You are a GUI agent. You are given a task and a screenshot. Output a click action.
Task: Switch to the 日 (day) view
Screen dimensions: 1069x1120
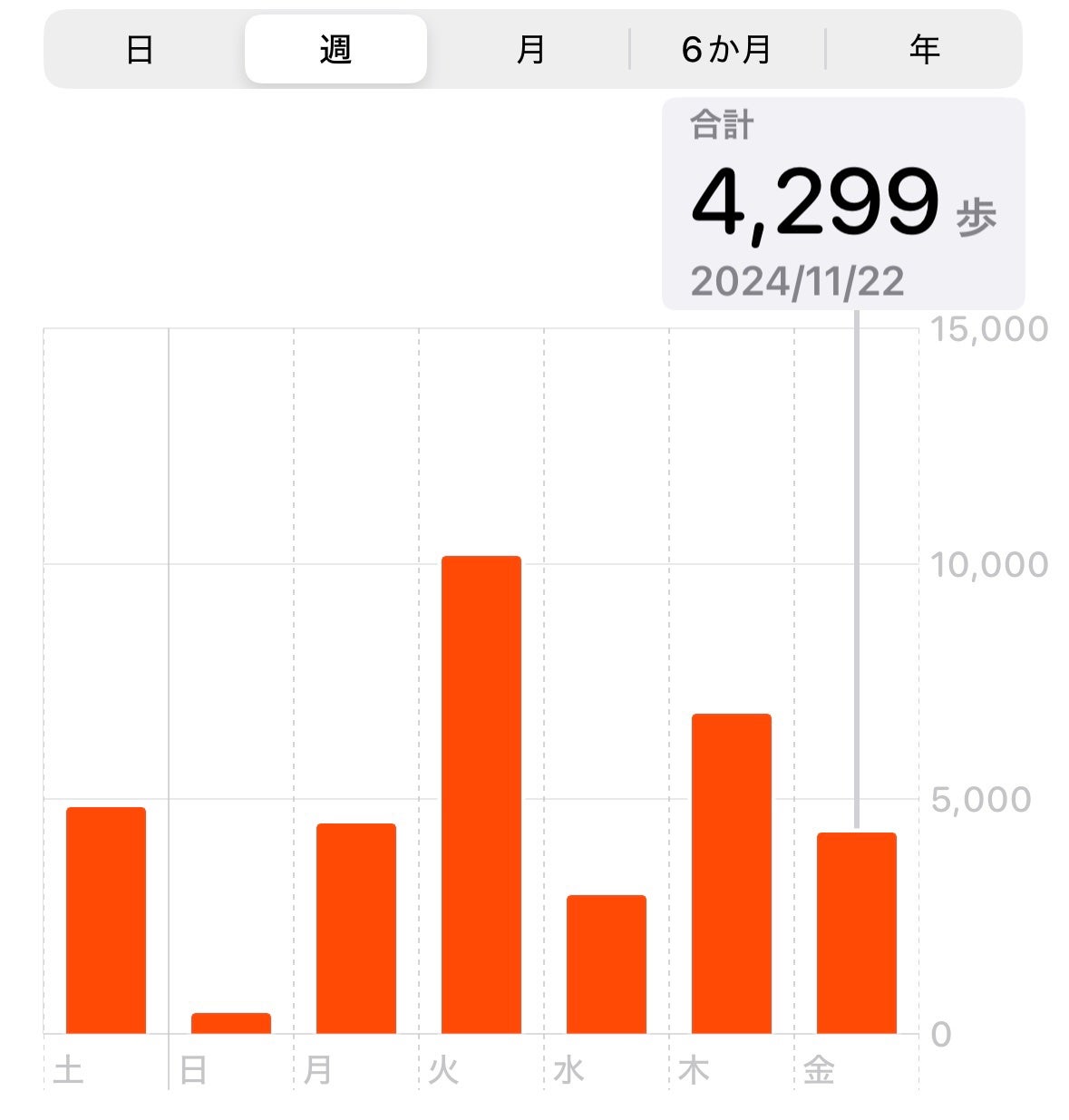[140, 49]
